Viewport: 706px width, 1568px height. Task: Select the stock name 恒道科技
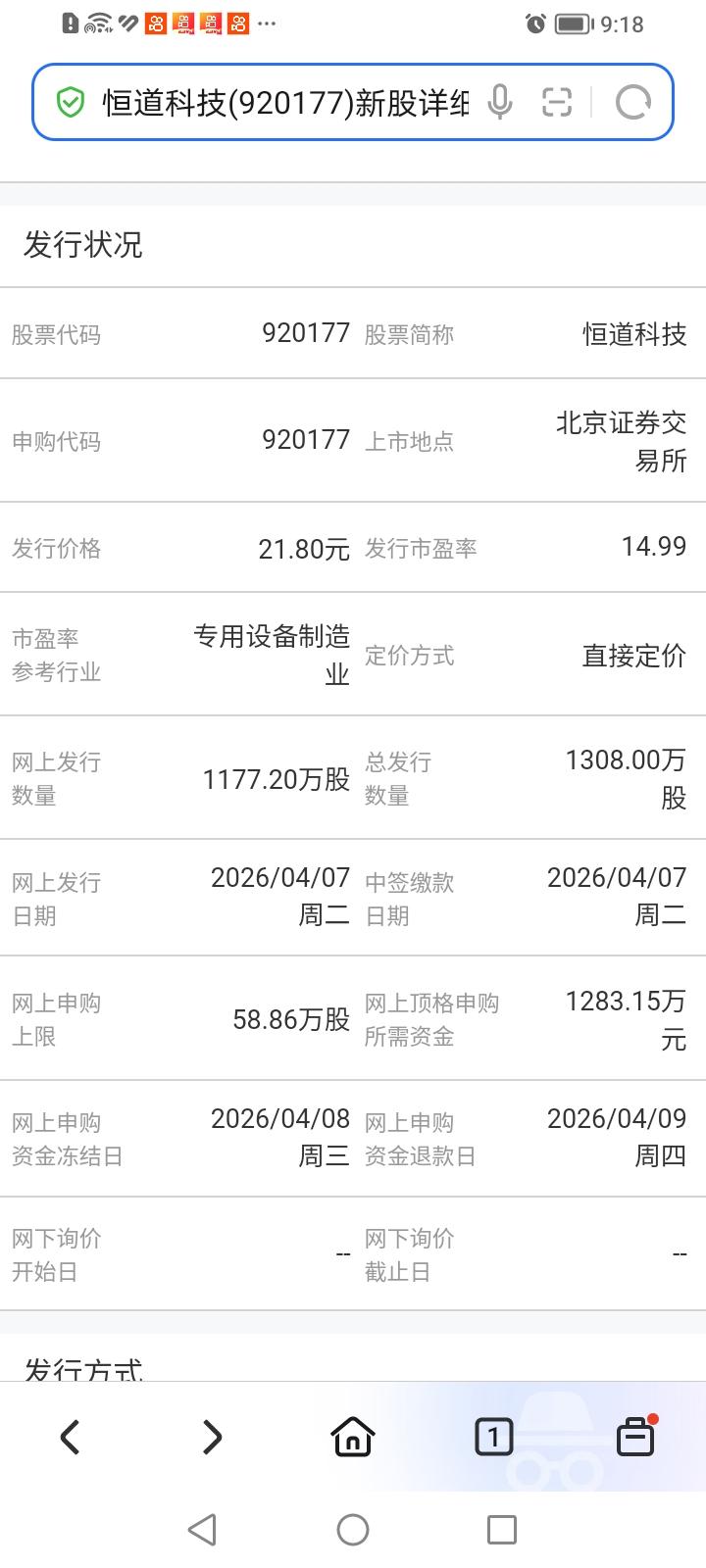(x=632, y=334)
